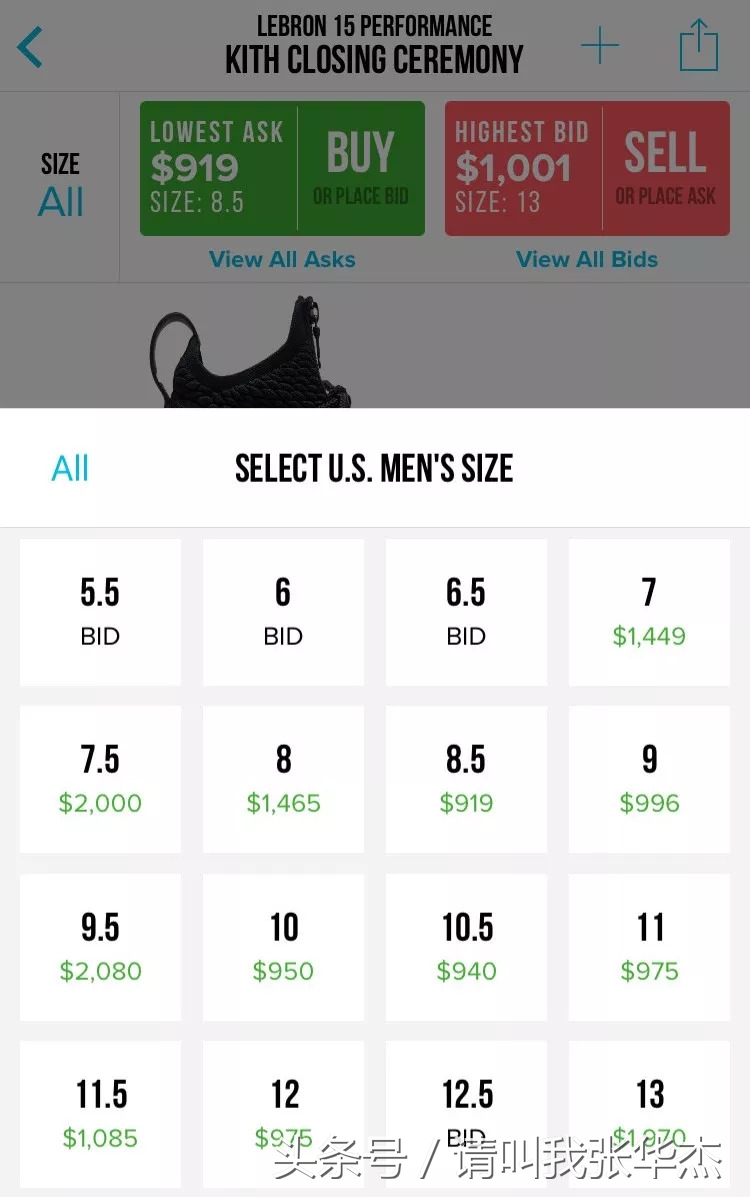Choose size 8.5 for $919

coord(466,780)
